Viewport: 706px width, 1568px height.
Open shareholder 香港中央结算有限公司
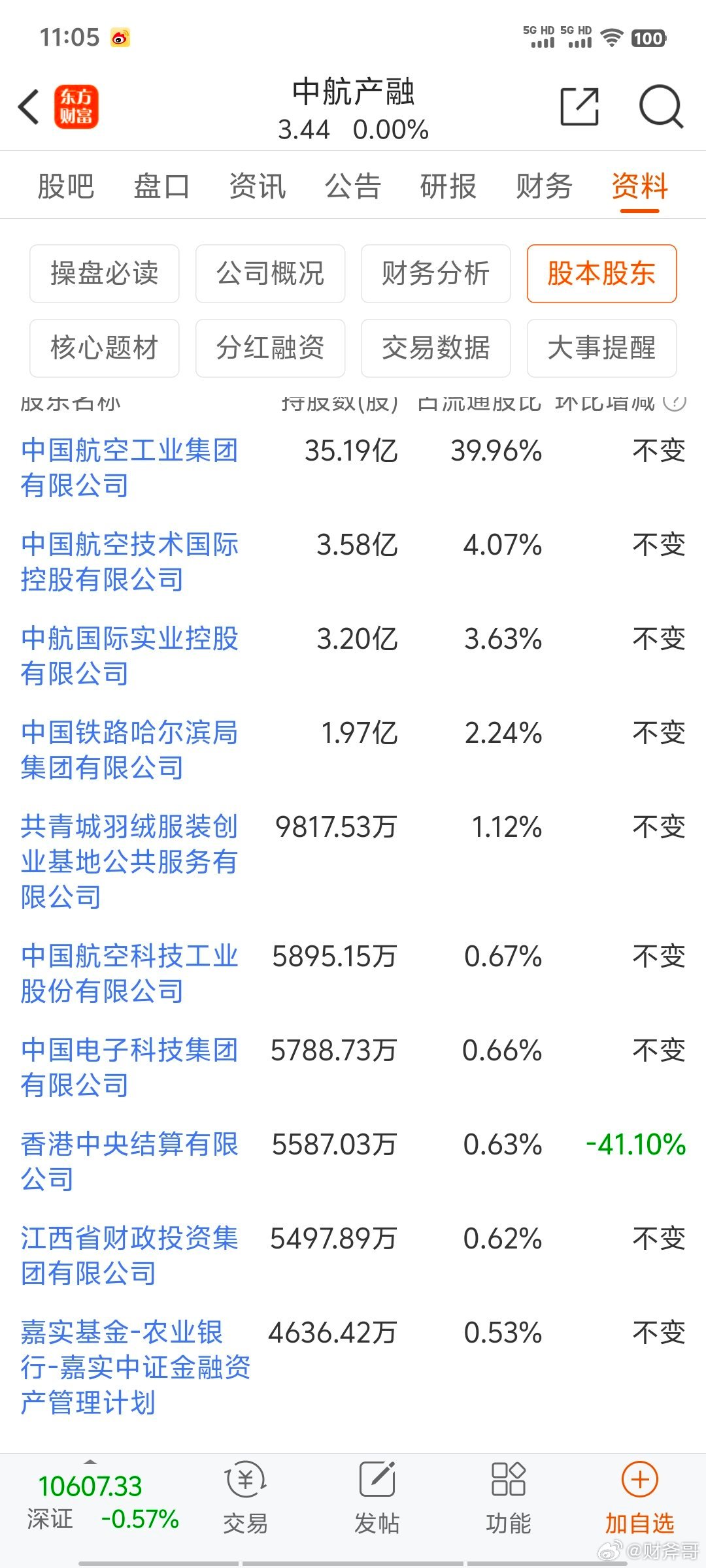click(129, 1162)
